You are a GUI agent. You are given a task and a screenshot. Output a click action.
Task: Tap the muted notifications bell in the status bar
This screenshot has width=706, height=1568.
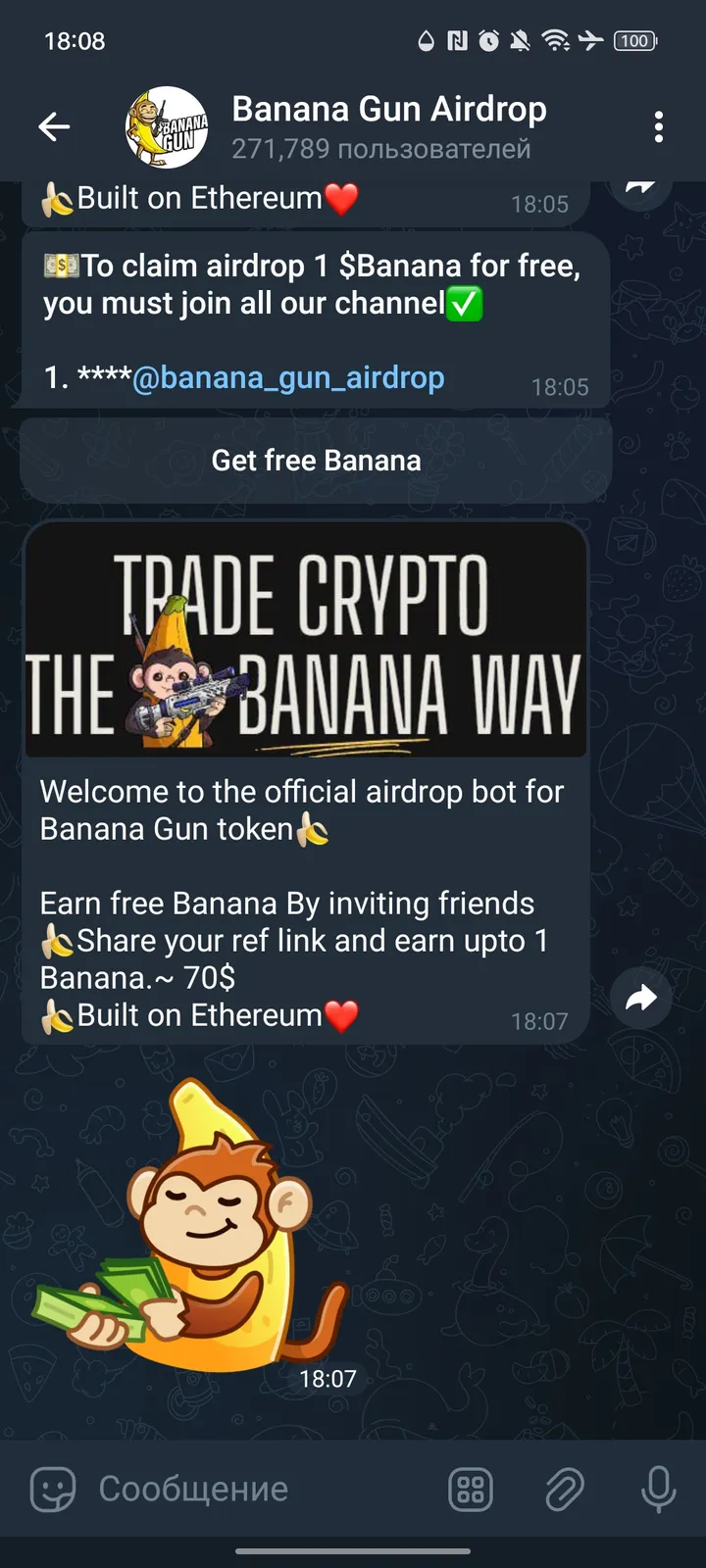pyautogui.click(x=521, y=41)
